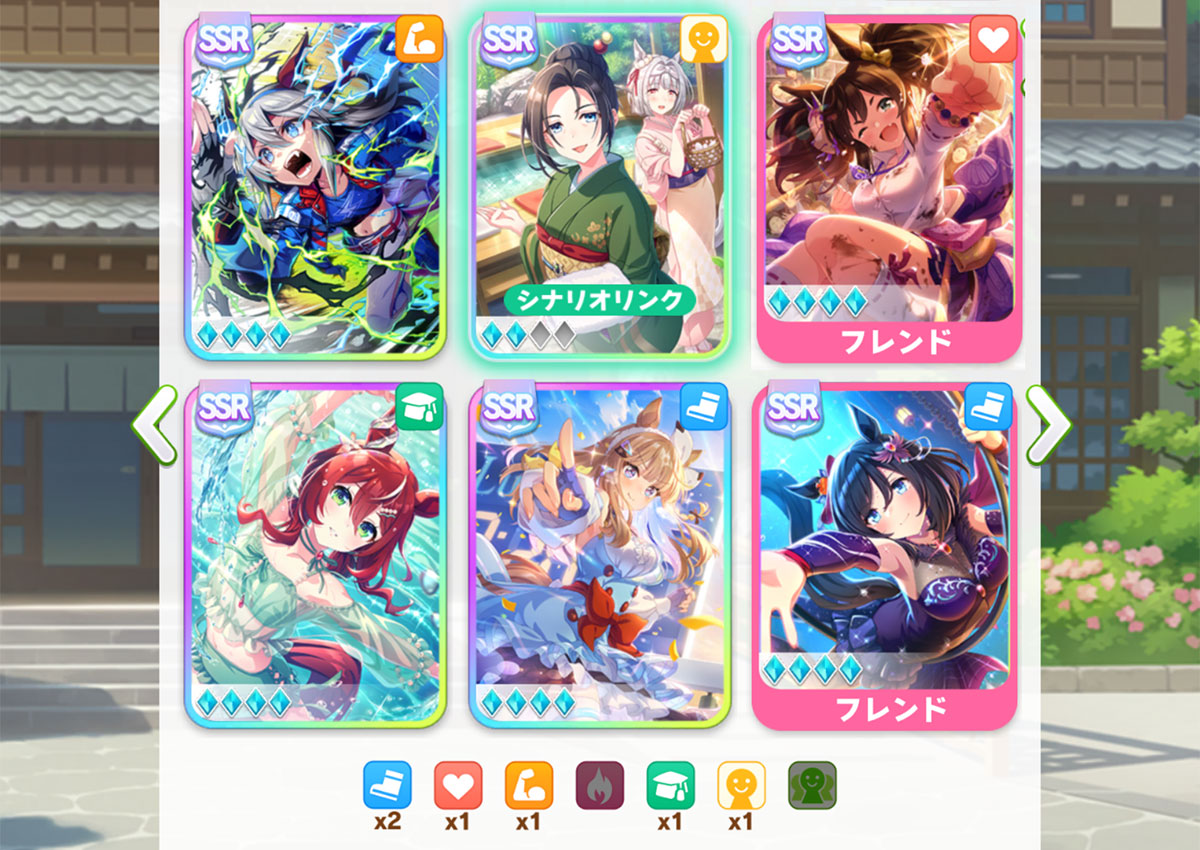The image size is (1200, 850).
Task: Go to the next deck with right arrow
Action: [x=1047, y=423]
